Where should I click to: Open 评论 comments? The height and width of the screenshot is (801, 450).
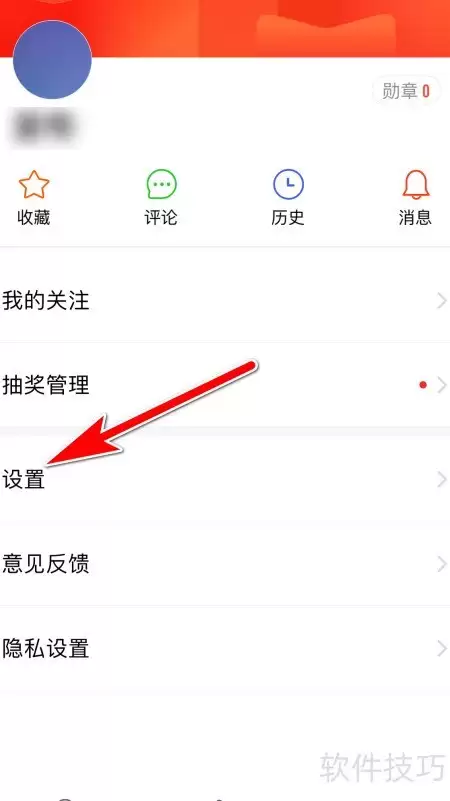coord(161,198)
